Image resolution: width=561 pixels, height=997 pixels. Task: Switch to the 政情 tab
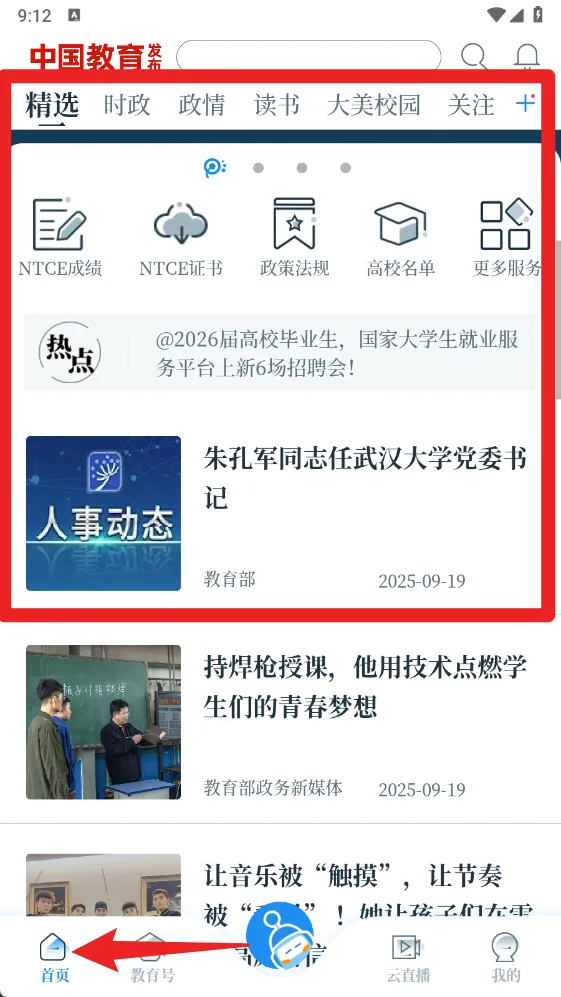[202, 105]
